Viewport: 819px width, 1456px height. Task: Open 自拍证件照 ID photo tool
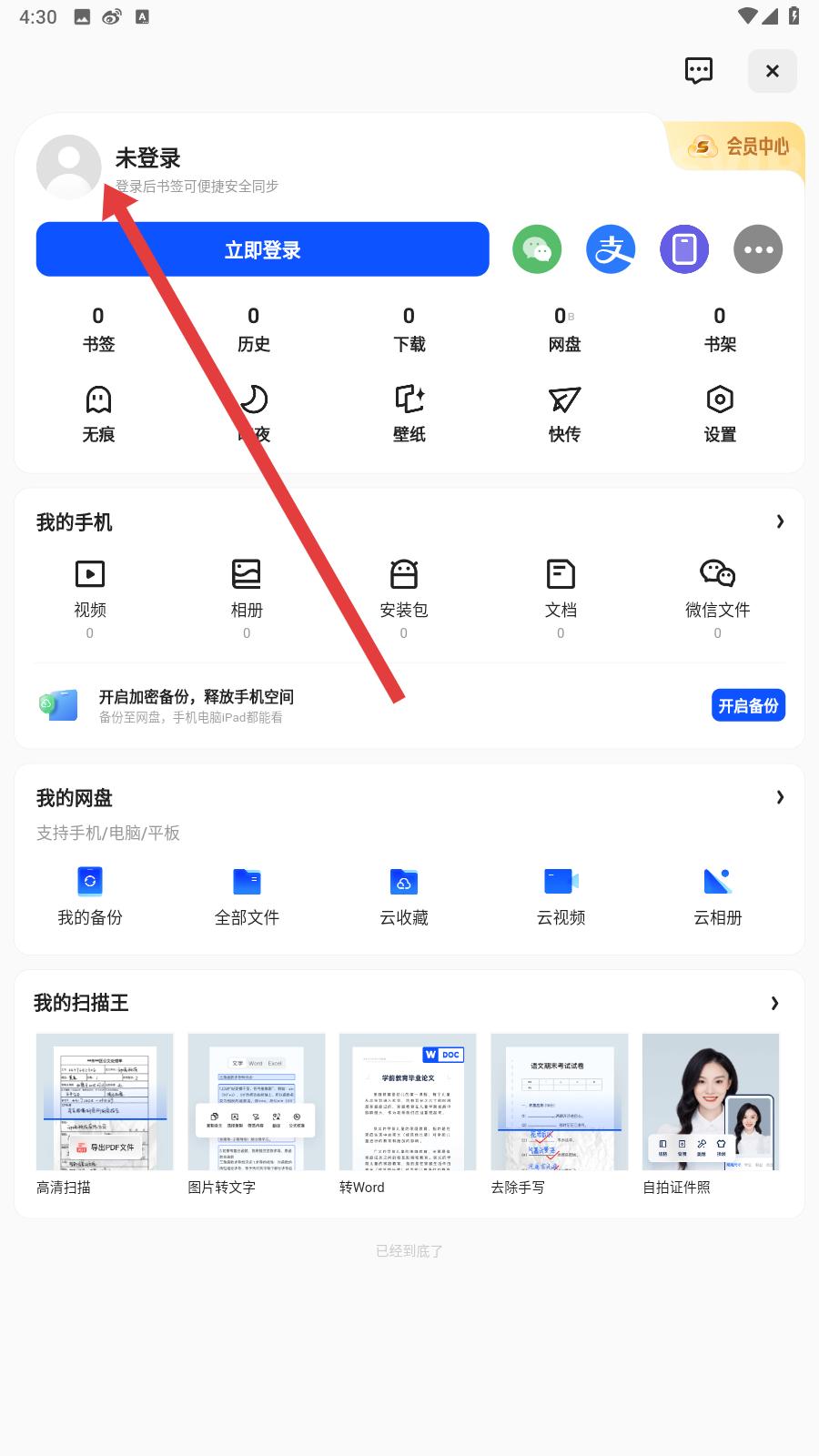[x=711, y=1115]
